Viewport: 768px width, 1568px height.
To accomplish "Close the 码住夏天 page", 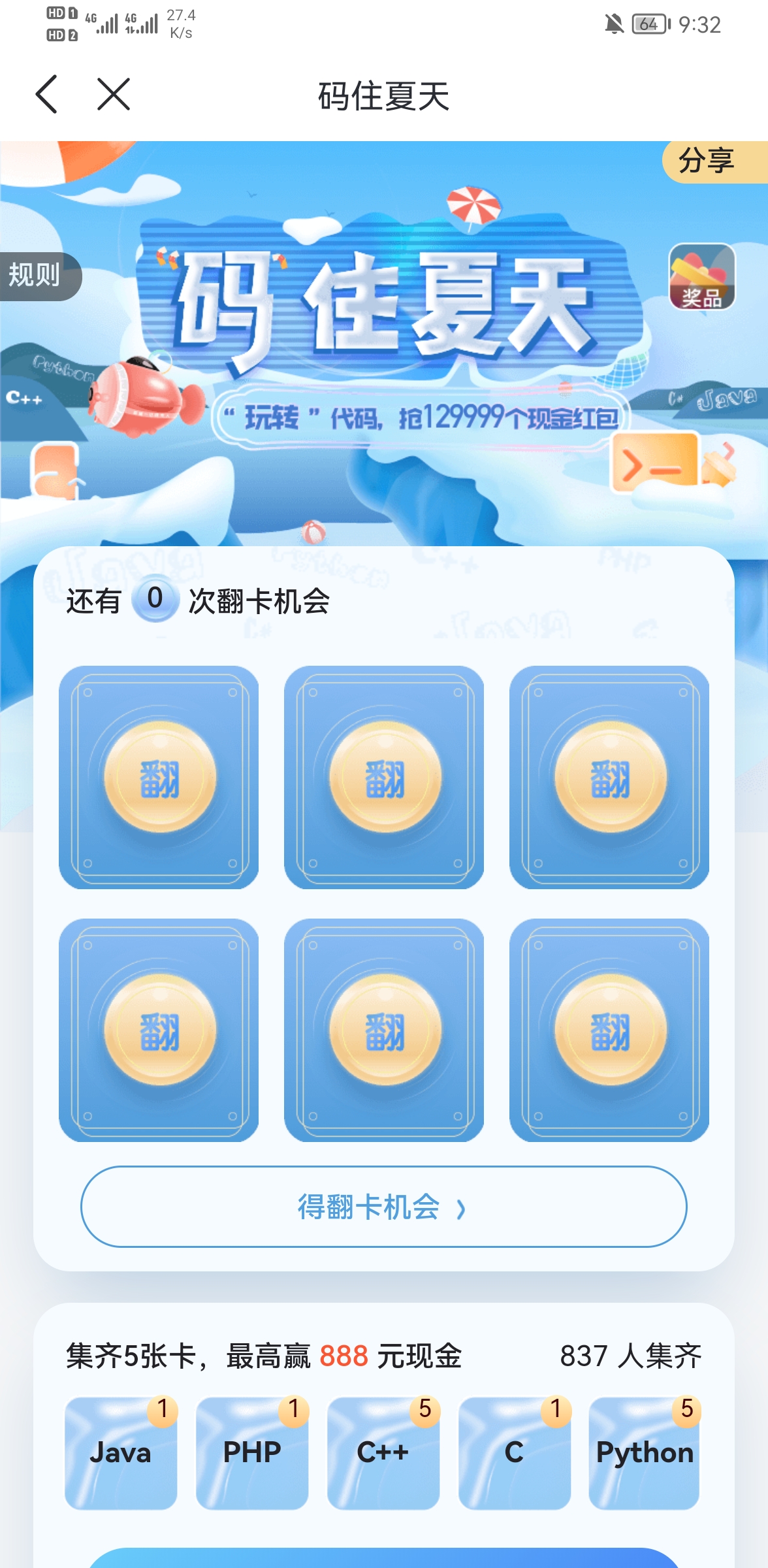I will pyautogui.click(x=114, y=95).
